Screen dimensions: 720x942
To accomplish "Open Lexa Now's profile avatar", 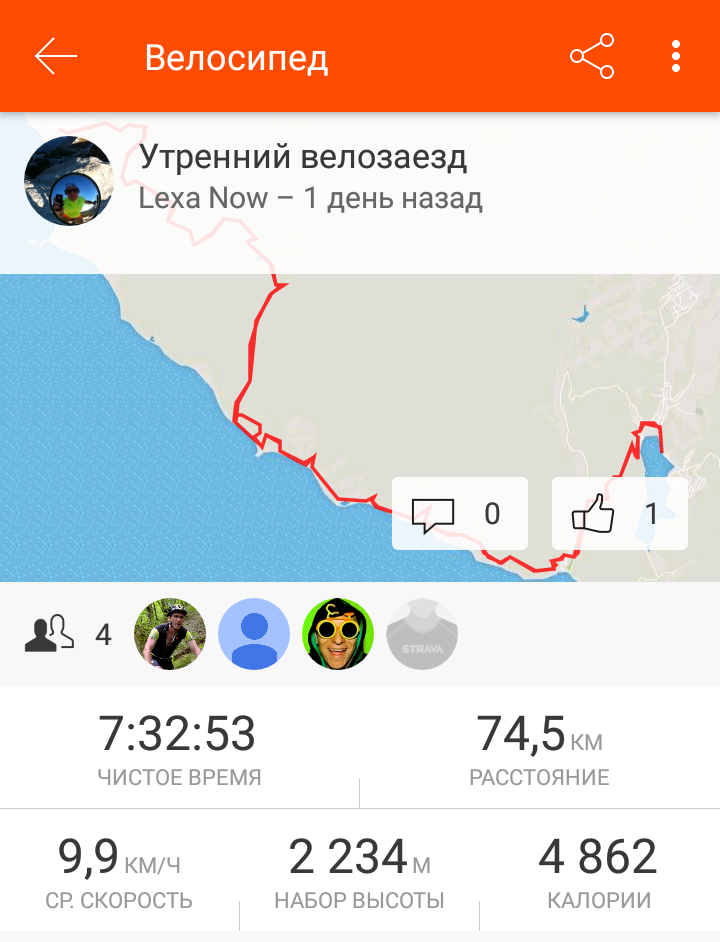I will 68,181.
